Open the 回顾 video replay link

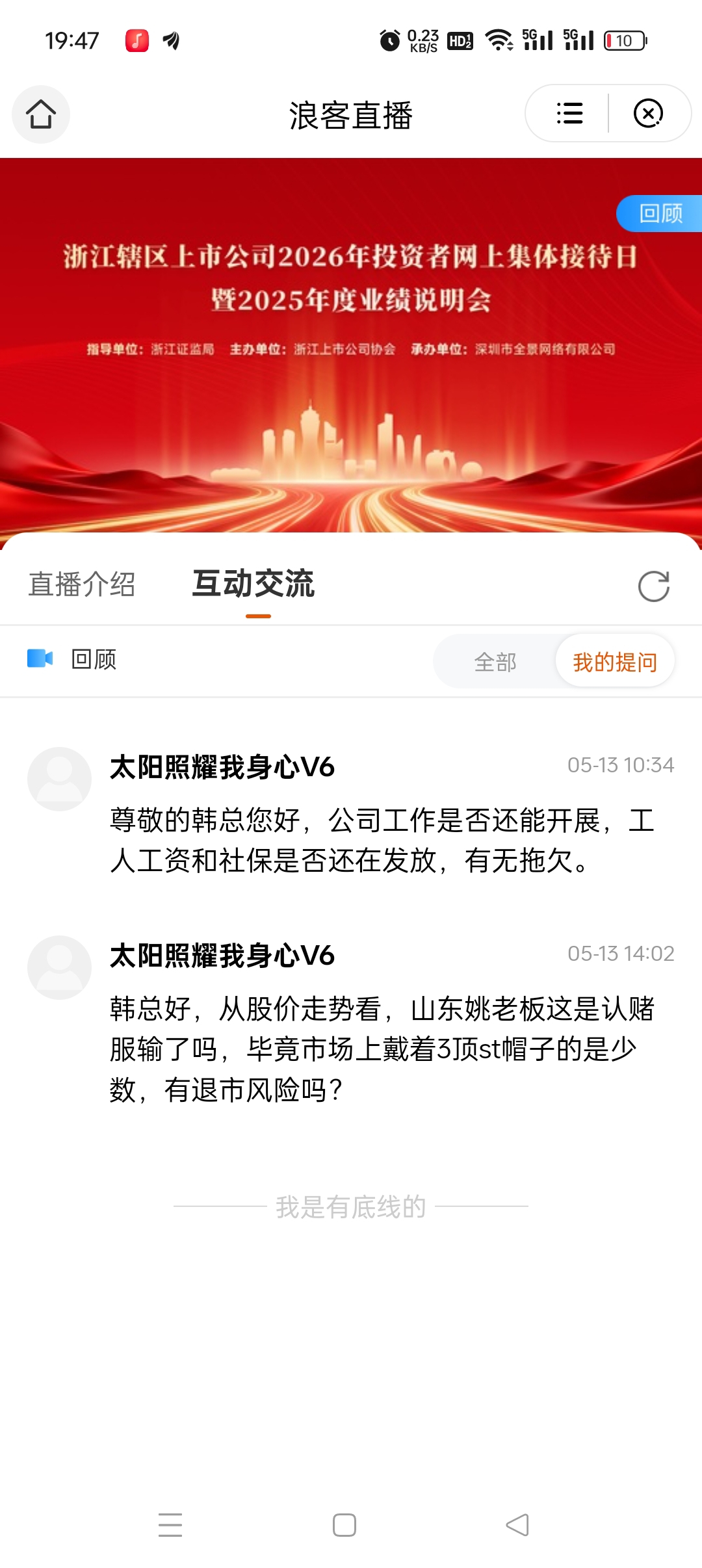pyautogui.click(x=72, y=659)
